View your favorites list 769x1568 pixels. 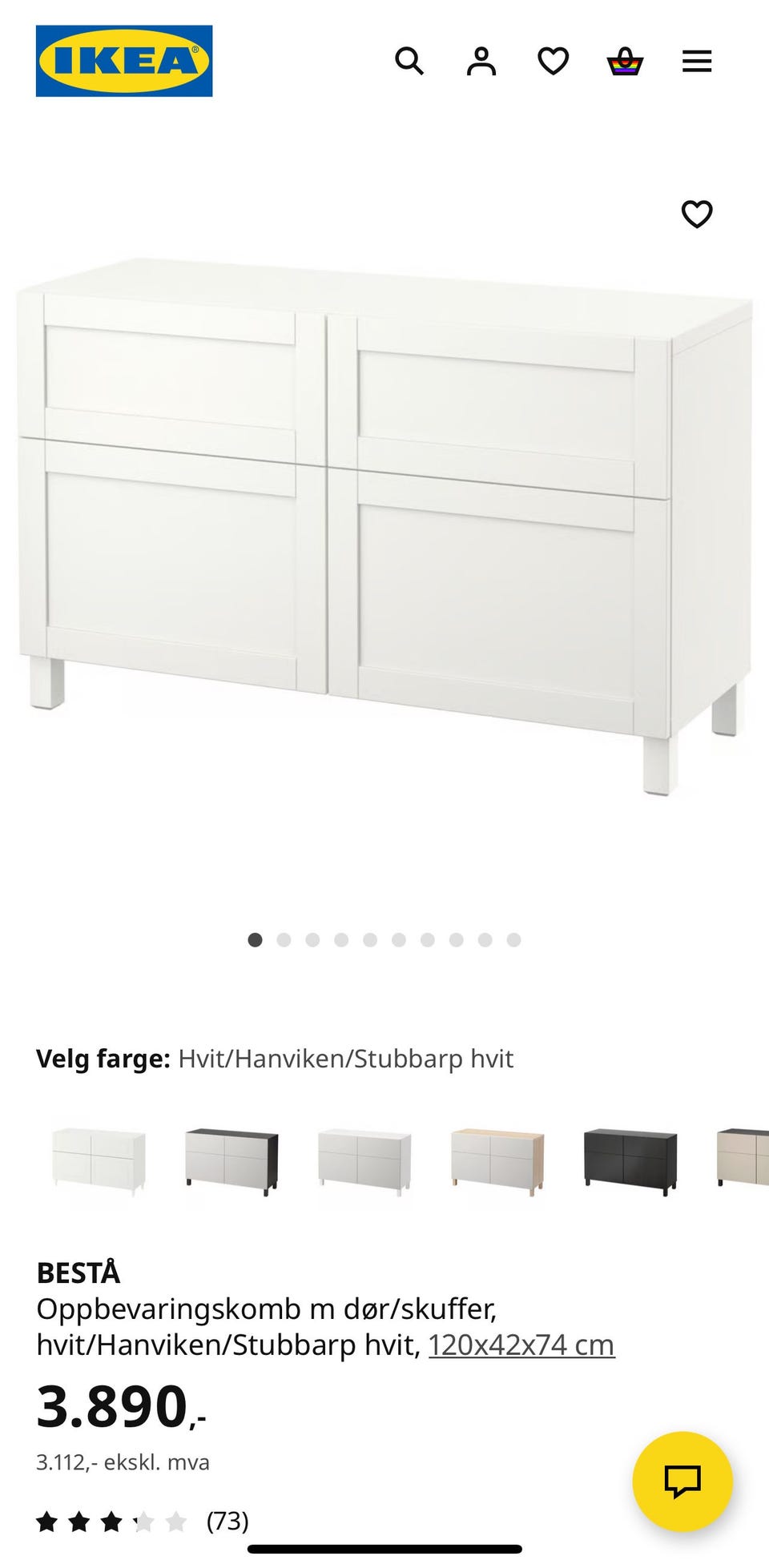click(553, 59)
